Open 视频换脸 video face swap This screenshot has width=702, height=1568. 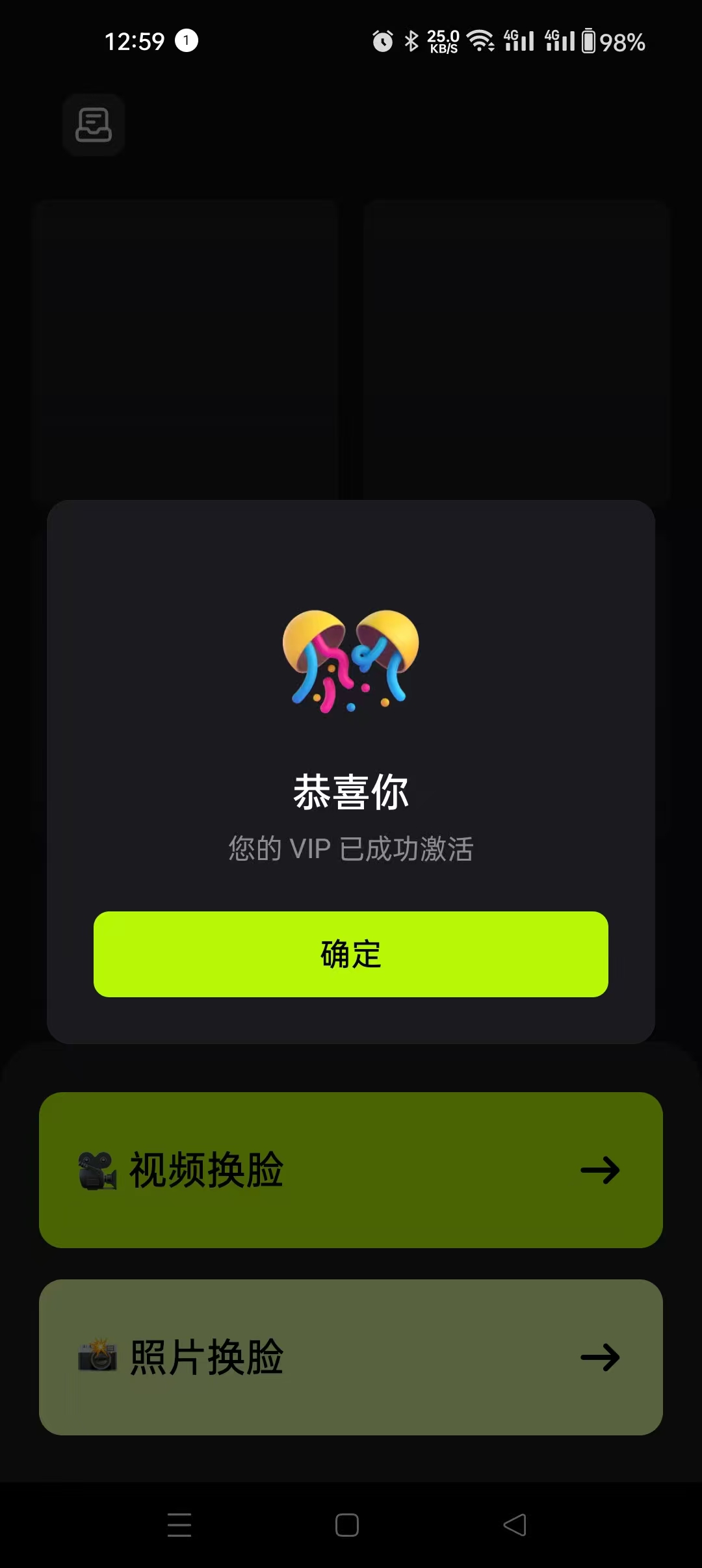351,1169
